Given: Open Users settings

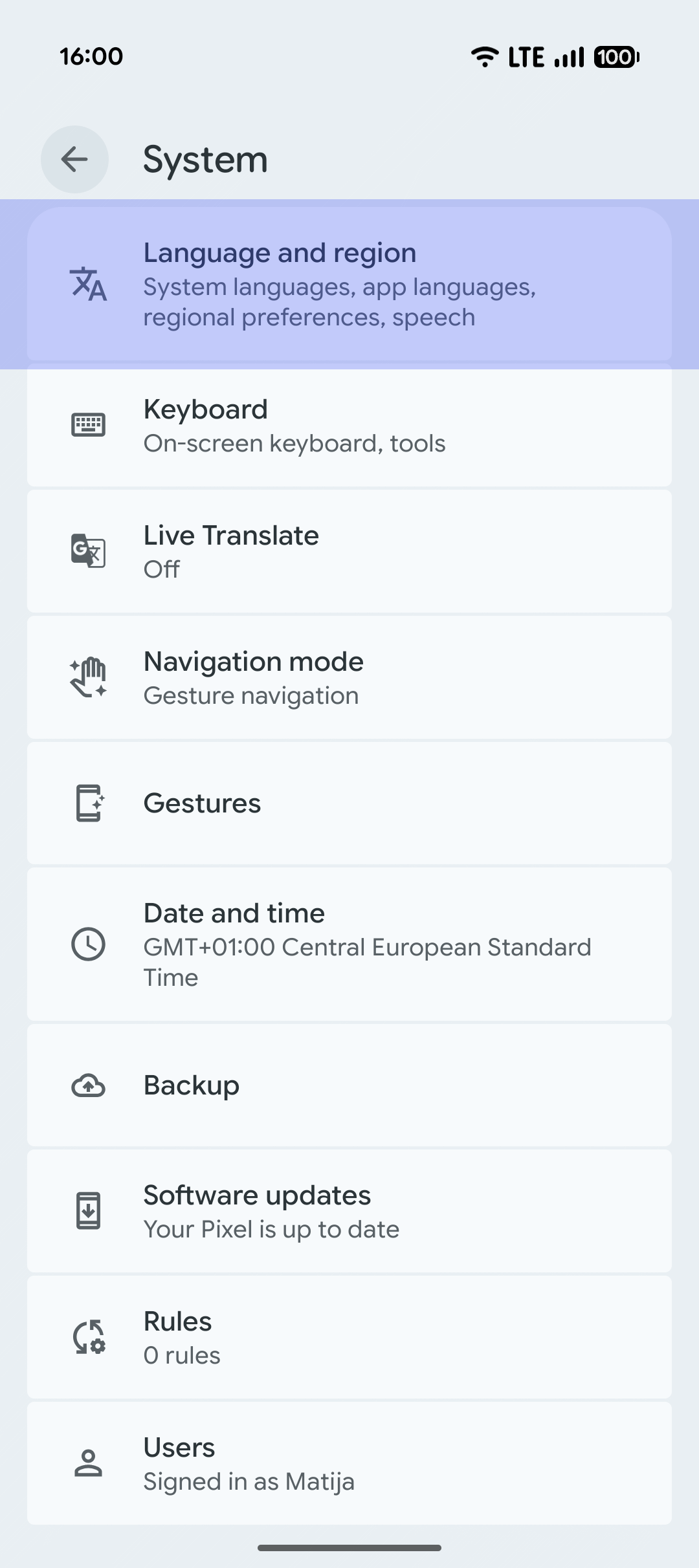Looking at the screenshot, I should point(349,1463).
